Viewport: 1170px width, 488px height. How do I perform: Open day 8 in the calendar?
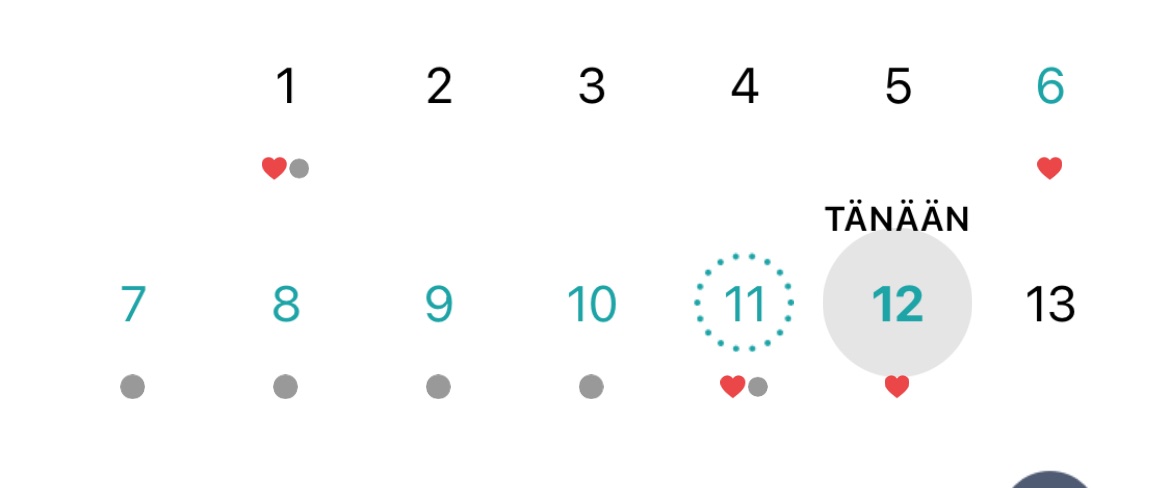pos(286,304)
